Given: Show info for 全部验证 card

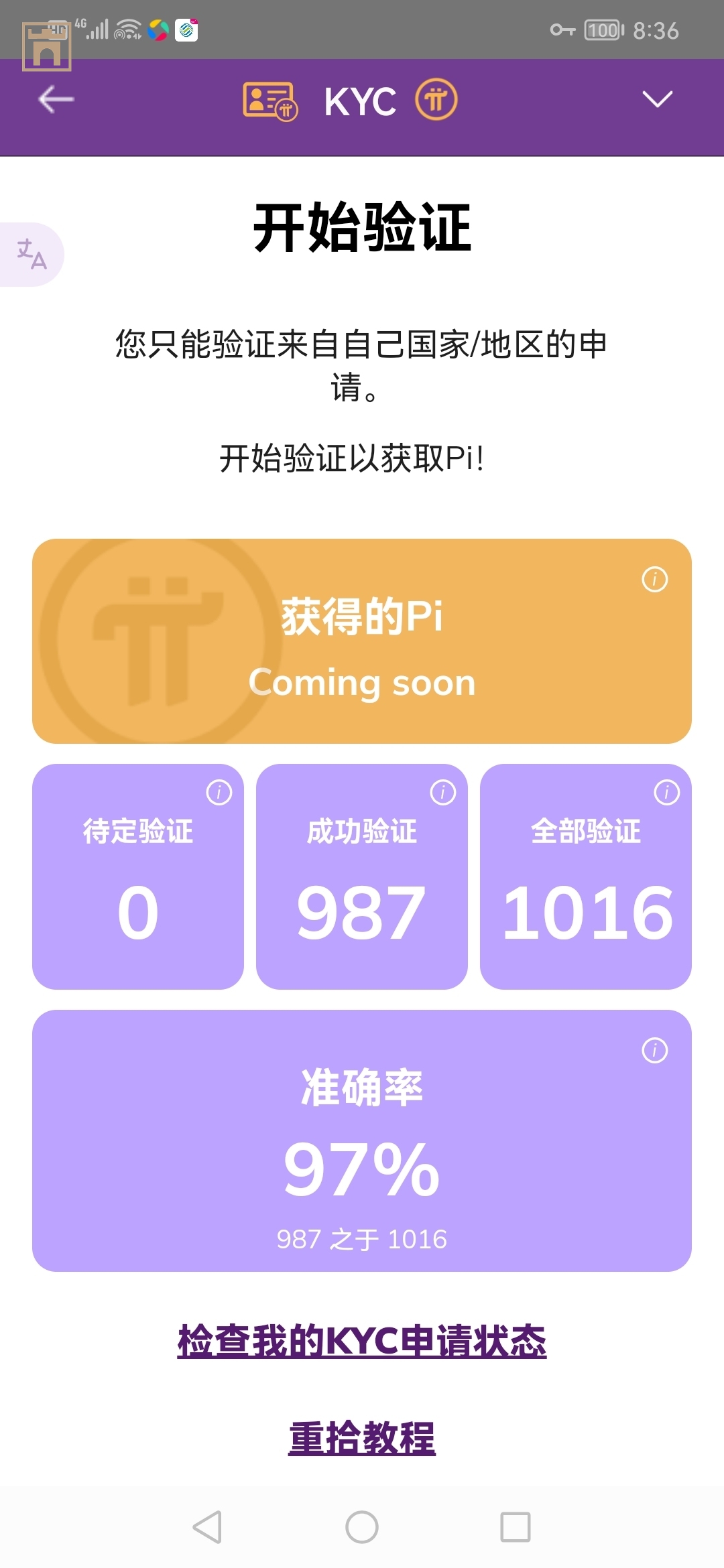Looking at the screenshot, I should point(666,793).
